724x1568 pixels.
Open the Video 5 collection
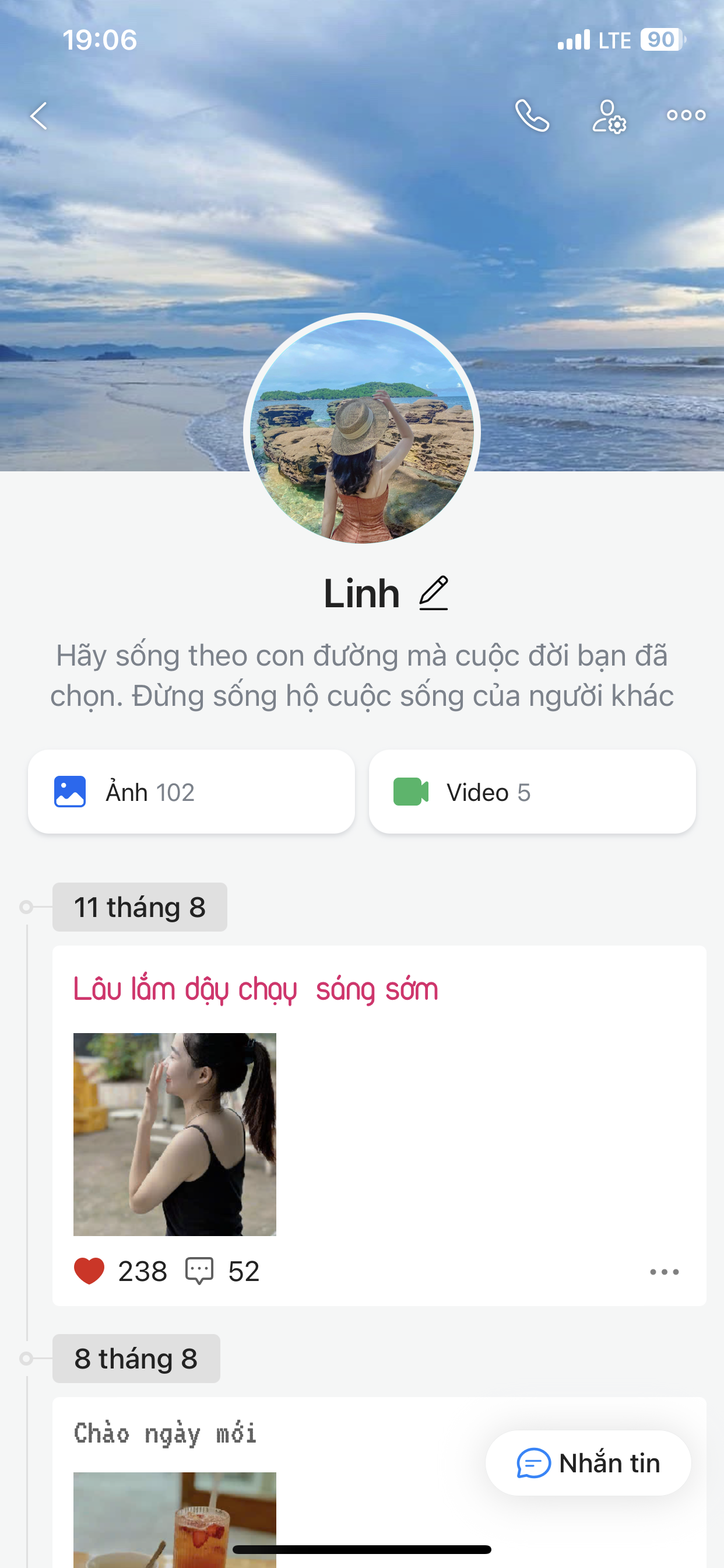pyautogui.click(x=532, y=792)
